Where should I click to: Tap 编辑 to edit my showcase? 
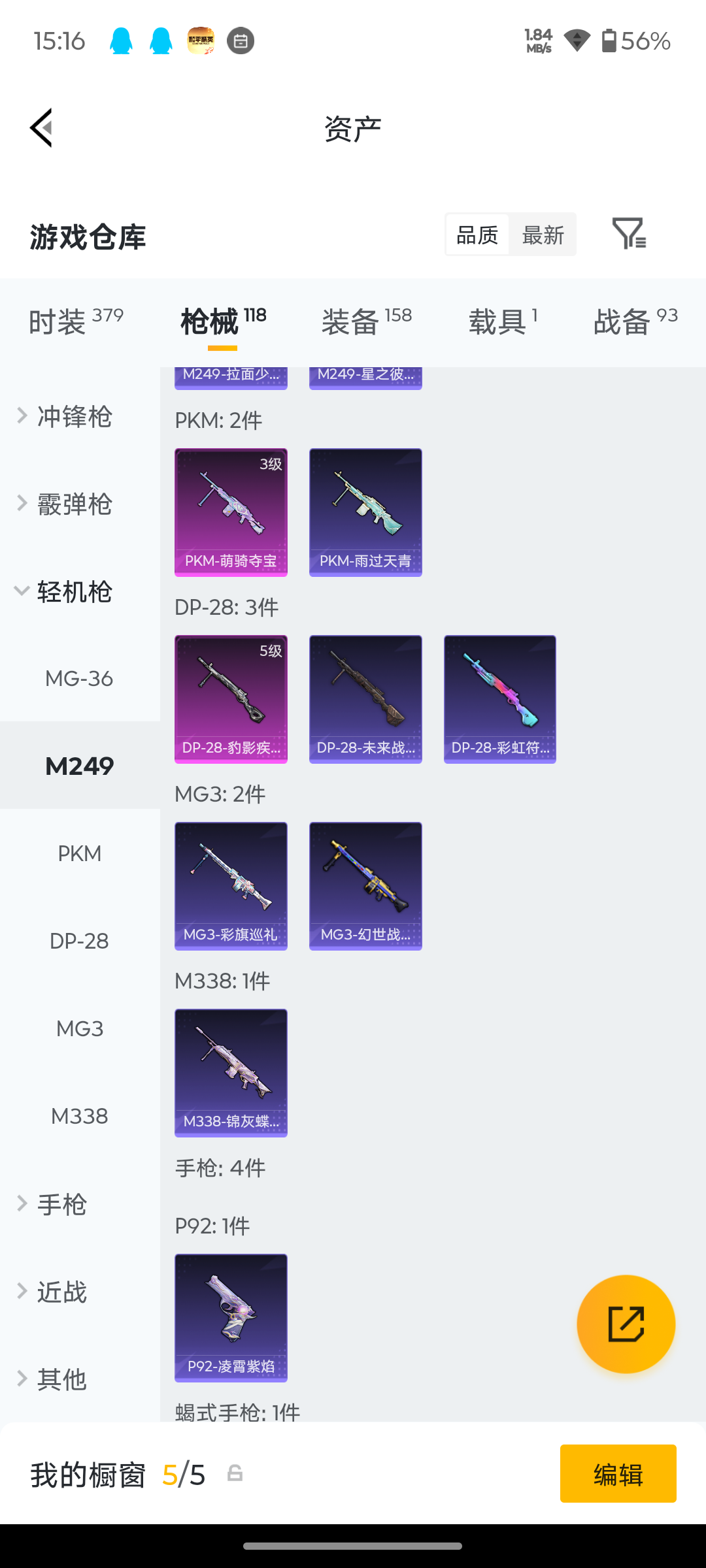click(x=618, y=1474)
